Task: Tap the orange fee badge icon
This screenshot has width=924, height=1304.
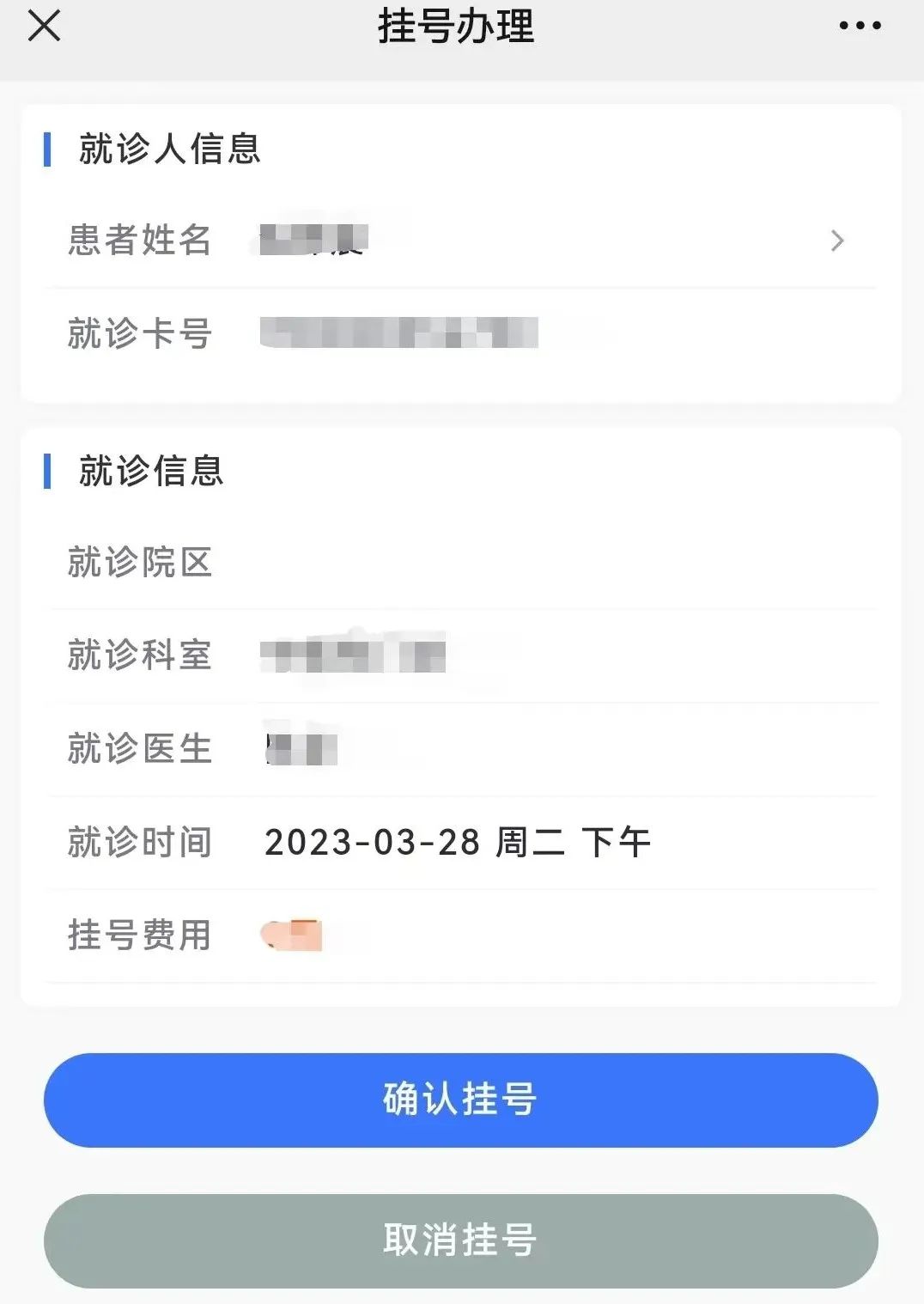Action: pyautogui.click(x=292, y=935)
